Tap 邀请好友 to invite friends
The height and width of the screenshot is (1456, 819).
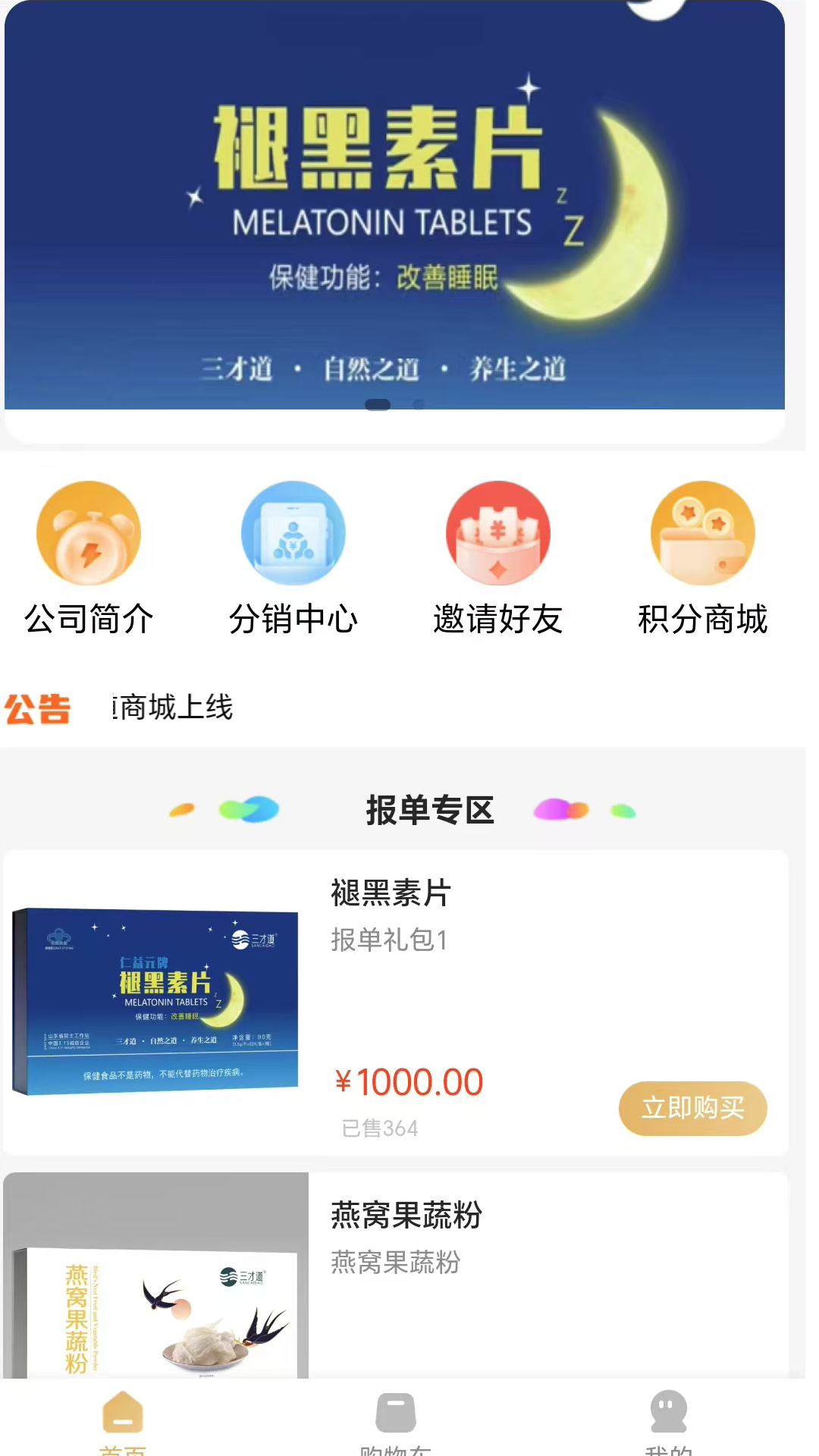click(x=498, y=559)
